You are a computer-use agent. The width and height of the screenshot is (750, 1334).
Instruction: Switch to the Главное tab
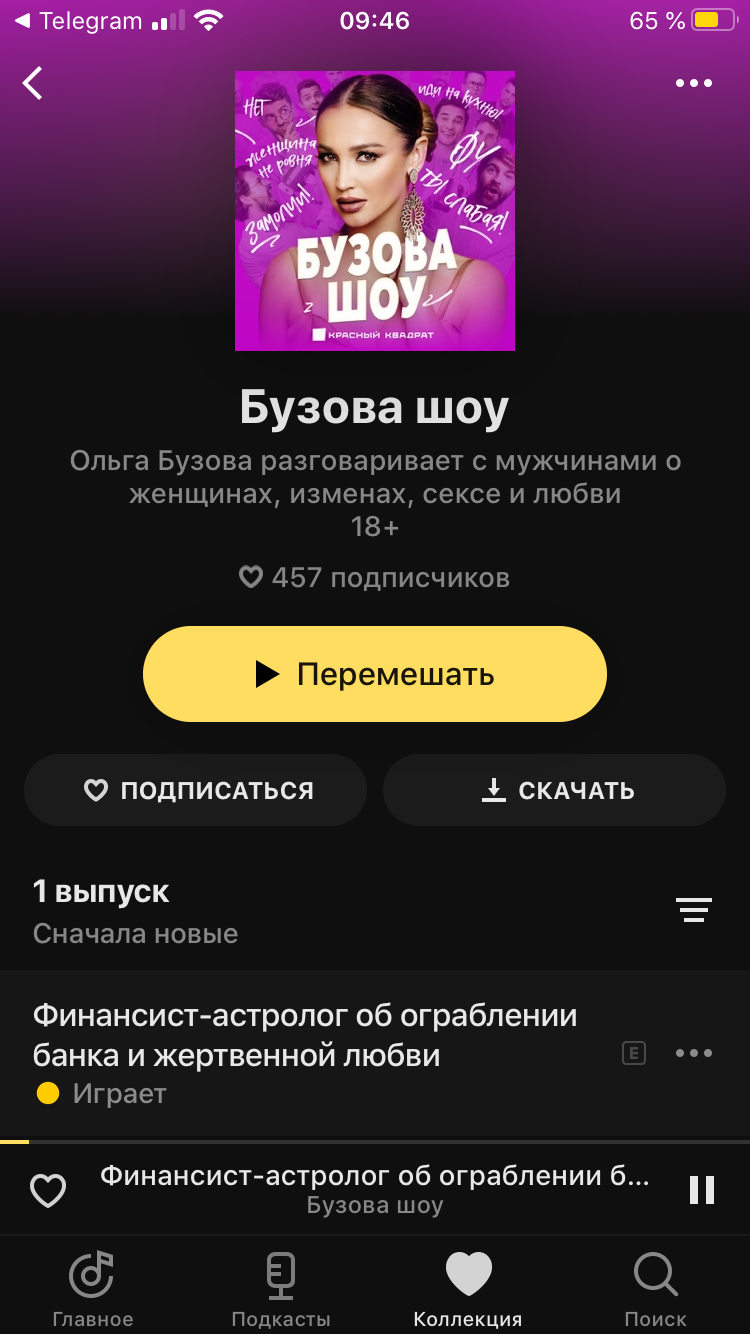(x=93, y=1290)
